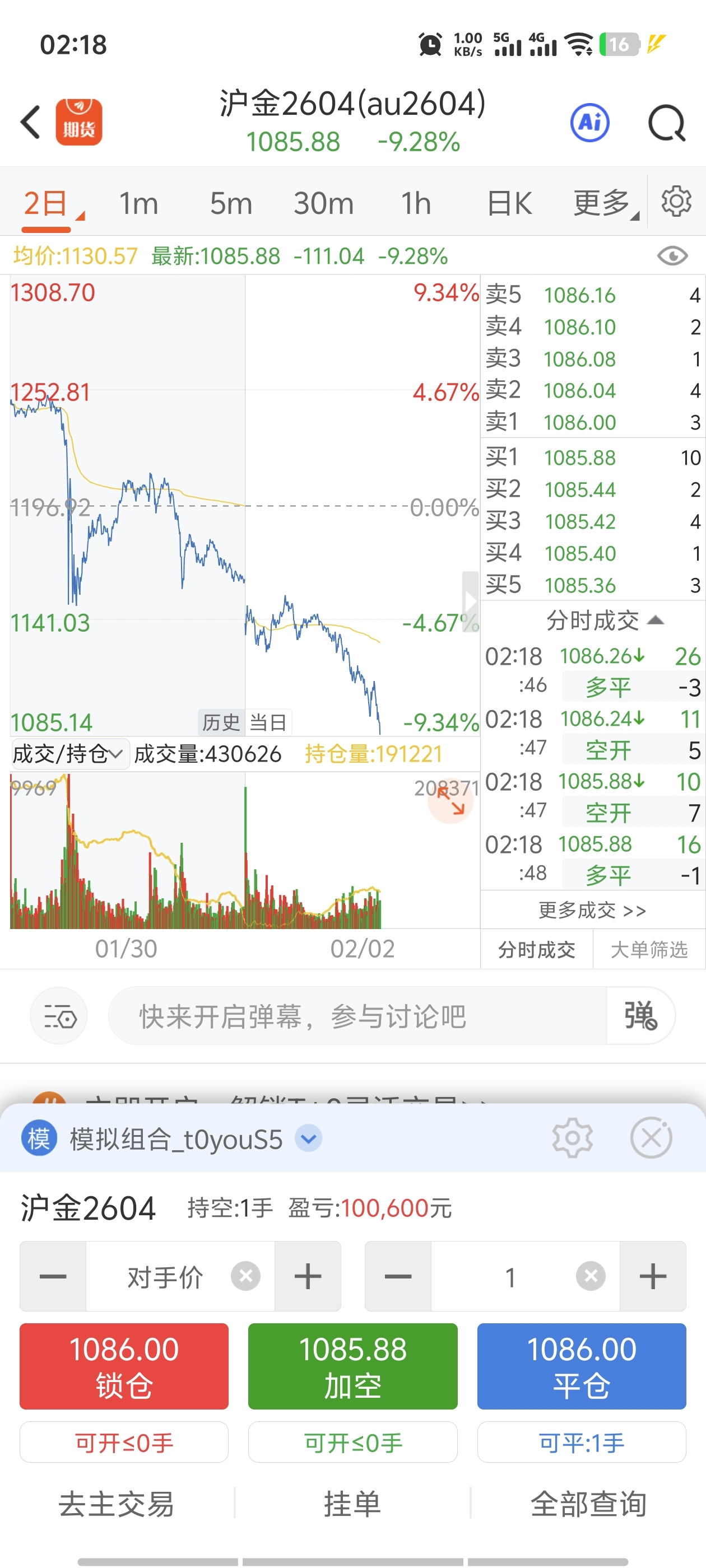Toggle the 弹 bullet comments button

(640, 1016)
